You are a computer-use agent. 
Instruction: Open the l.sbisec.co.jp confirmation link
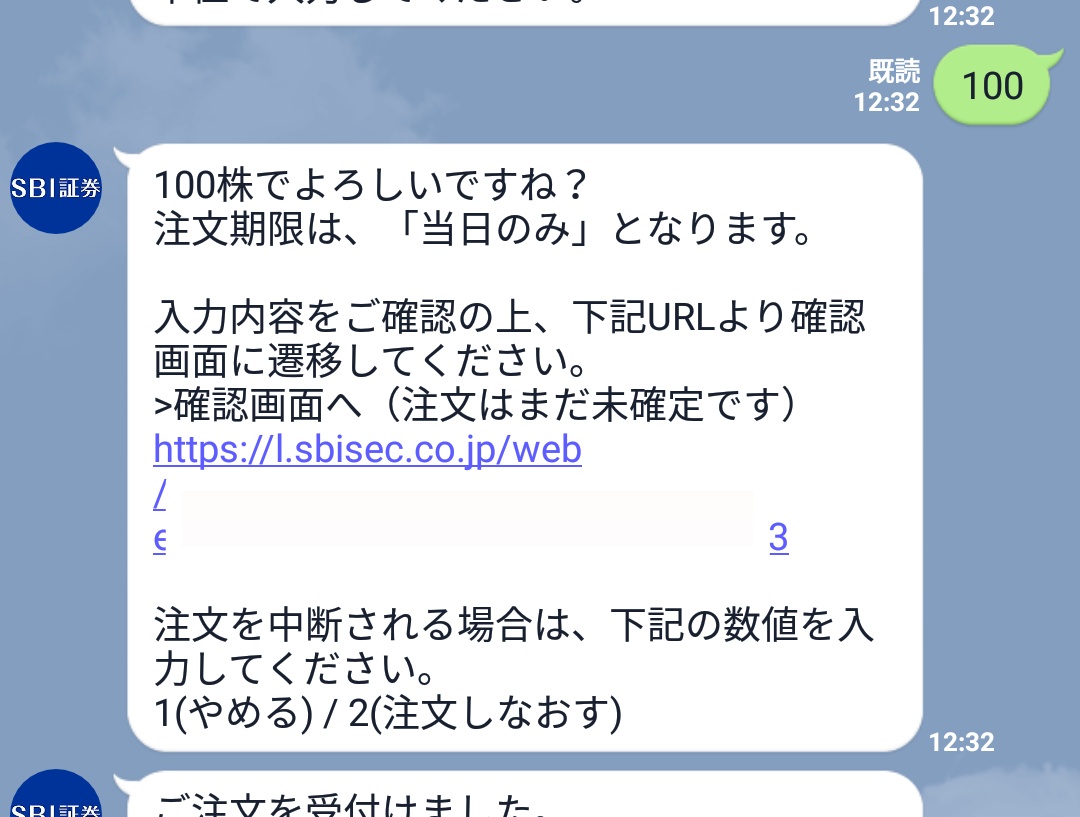coord(367,451)
